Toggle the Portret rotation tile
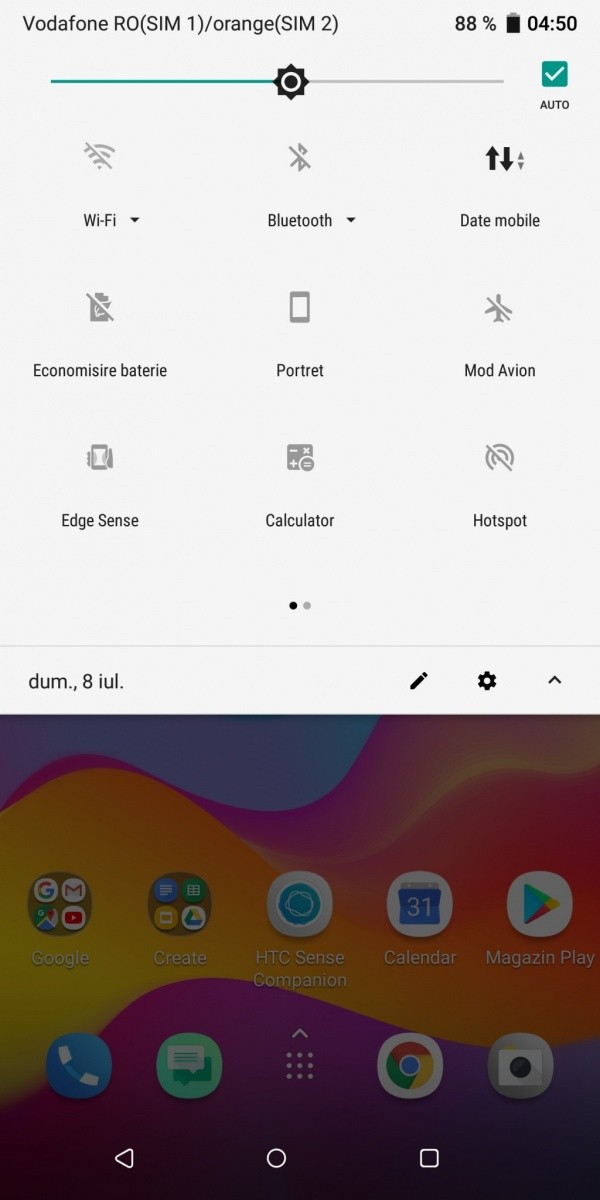 [299, 308]
